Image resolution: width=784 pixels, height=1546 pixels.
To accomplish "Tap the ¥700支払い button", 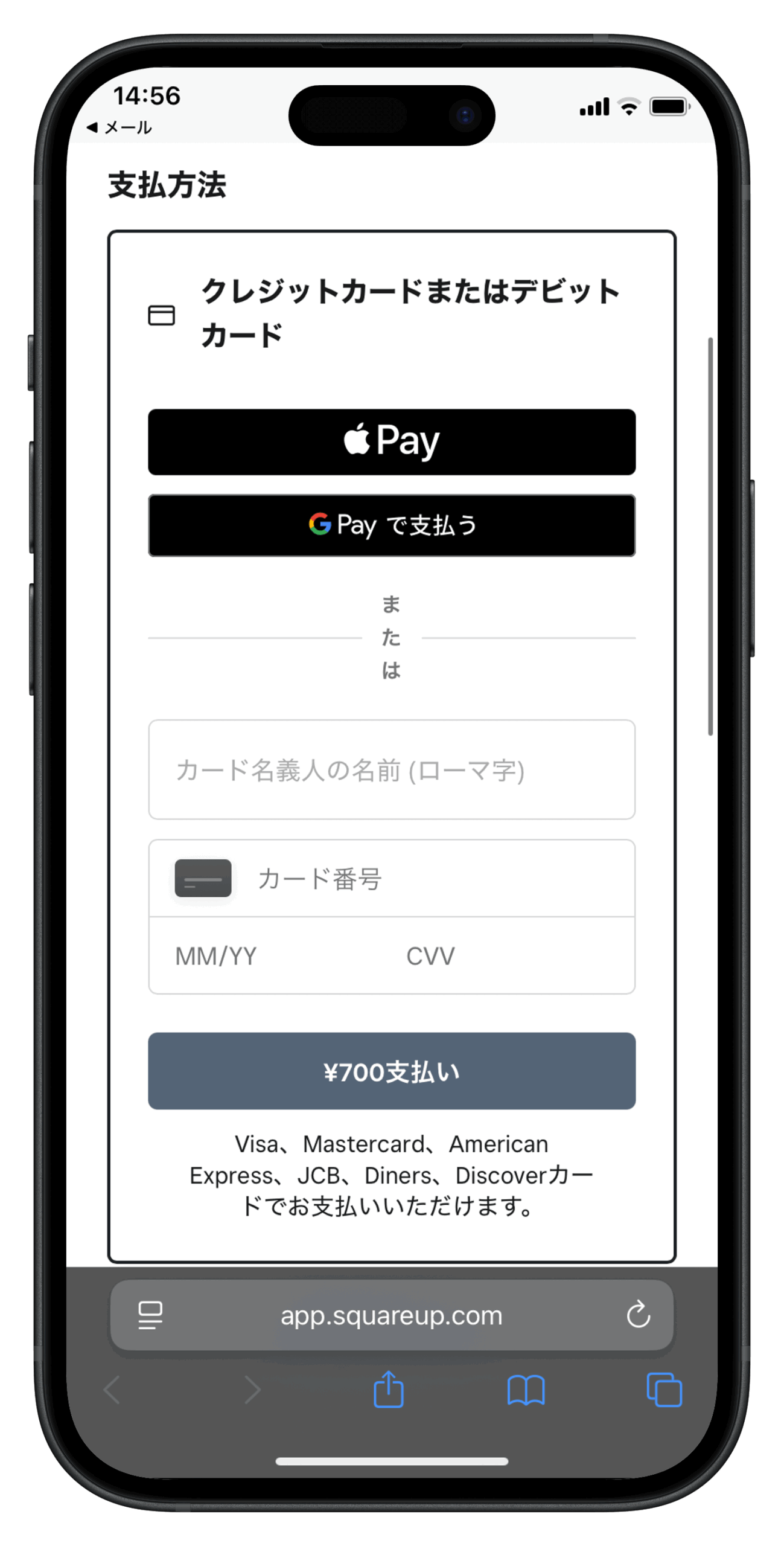I will (392, 1071).
